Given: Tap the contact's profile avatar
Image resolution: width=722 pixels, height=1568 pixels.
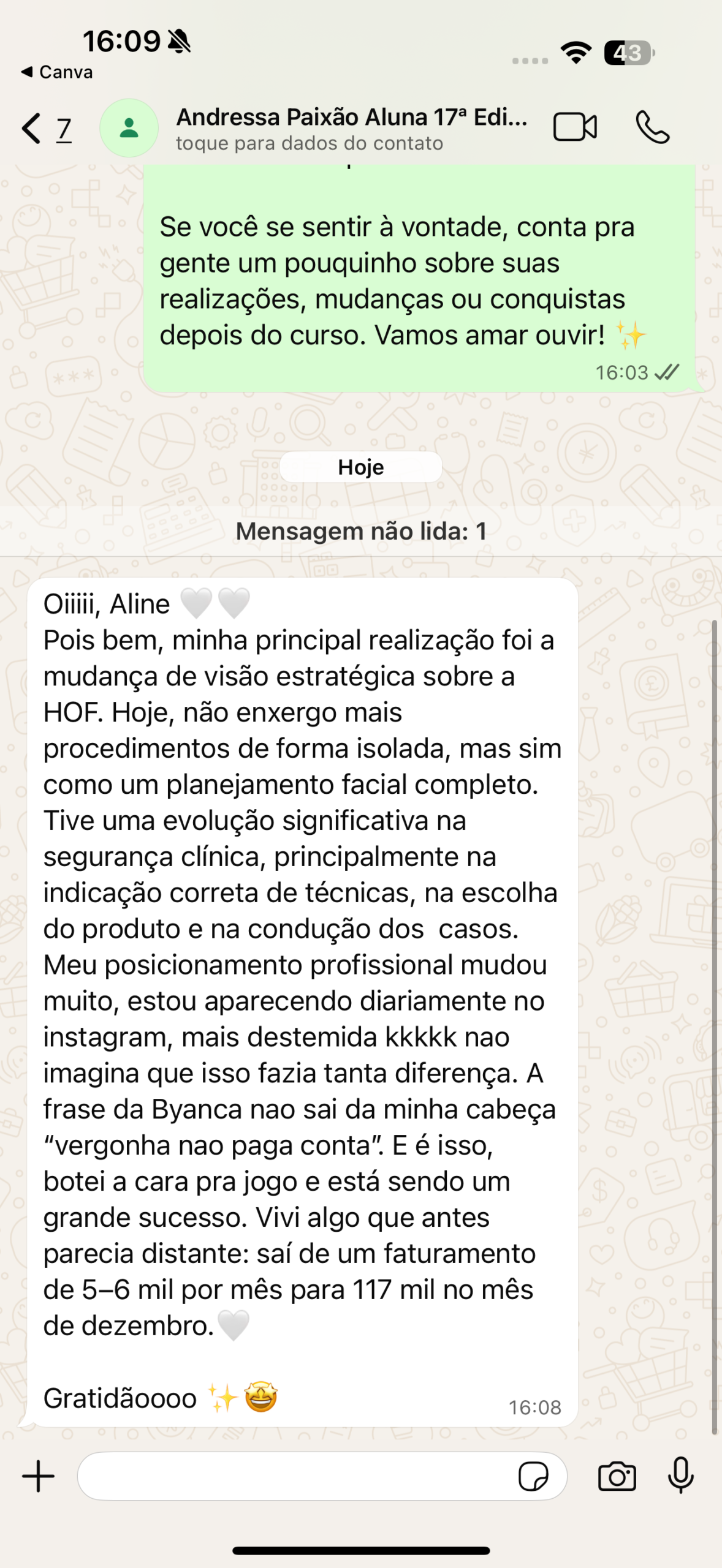Looking at the screenshot, I should [x=129, y=128].
